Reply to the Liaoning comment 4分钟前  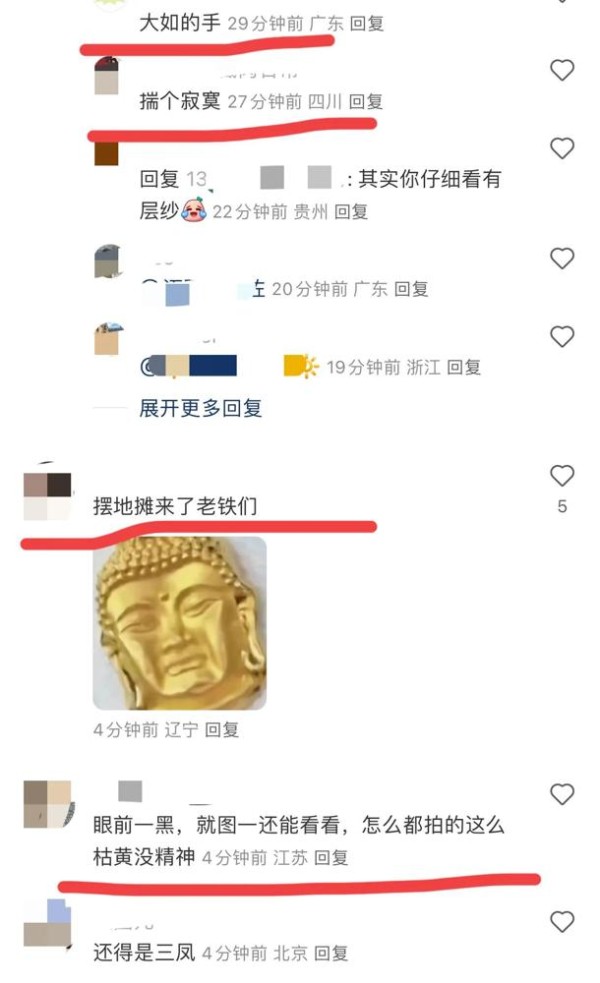222,730
